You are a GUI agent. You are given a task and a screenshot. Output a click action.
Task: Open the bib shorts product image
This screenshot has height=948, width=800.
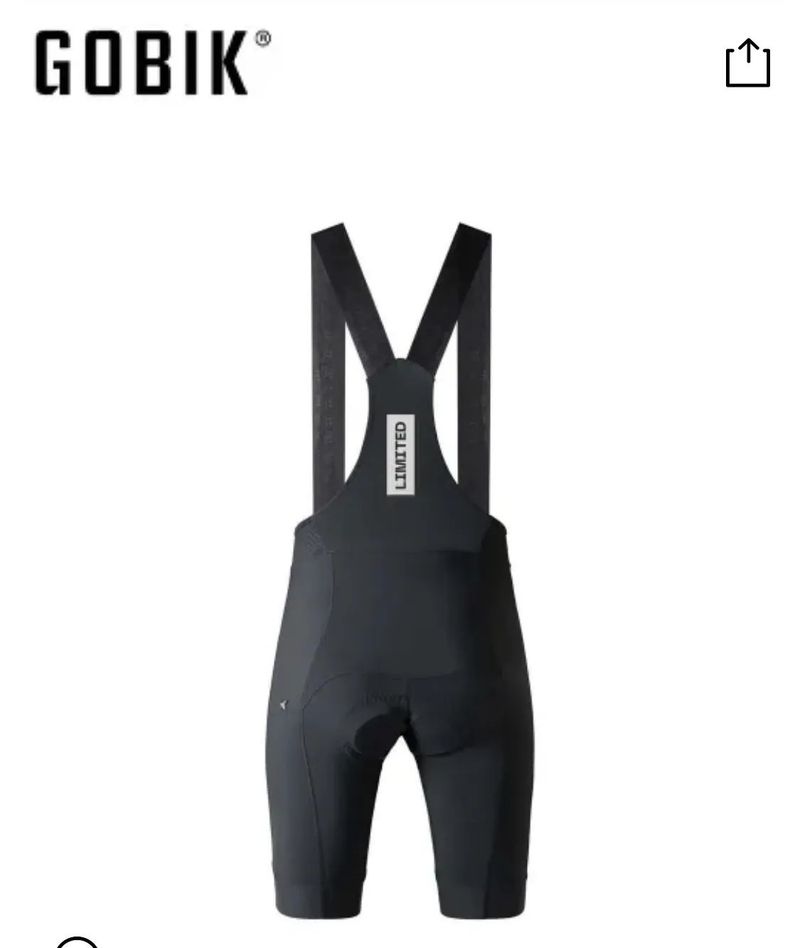[x=401, y=570]
